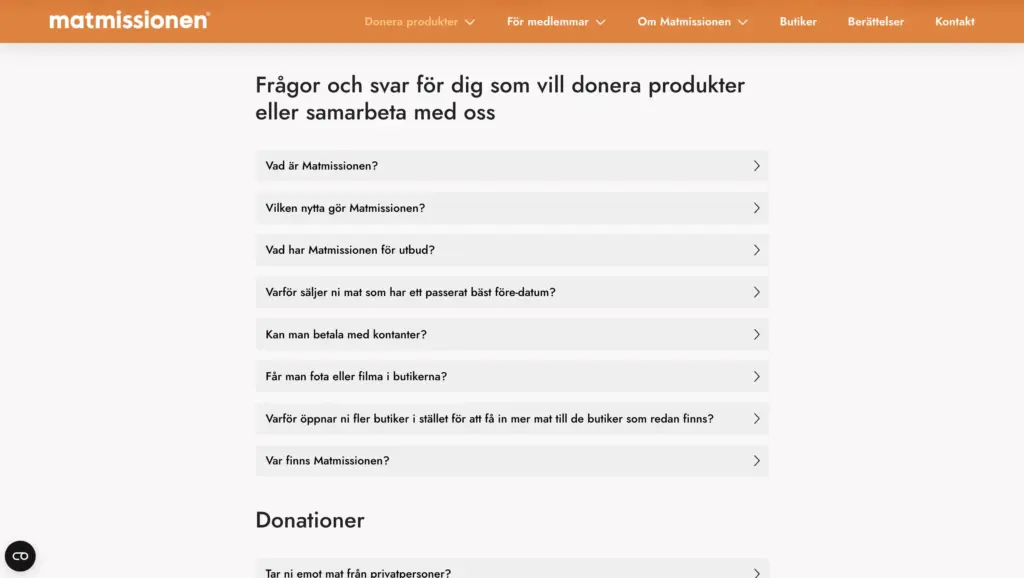The height and width of the screenshot is (578, 1024).
Task: Expand Tar ni emot mat från privatpersoner?
Action: coord(512,571)
